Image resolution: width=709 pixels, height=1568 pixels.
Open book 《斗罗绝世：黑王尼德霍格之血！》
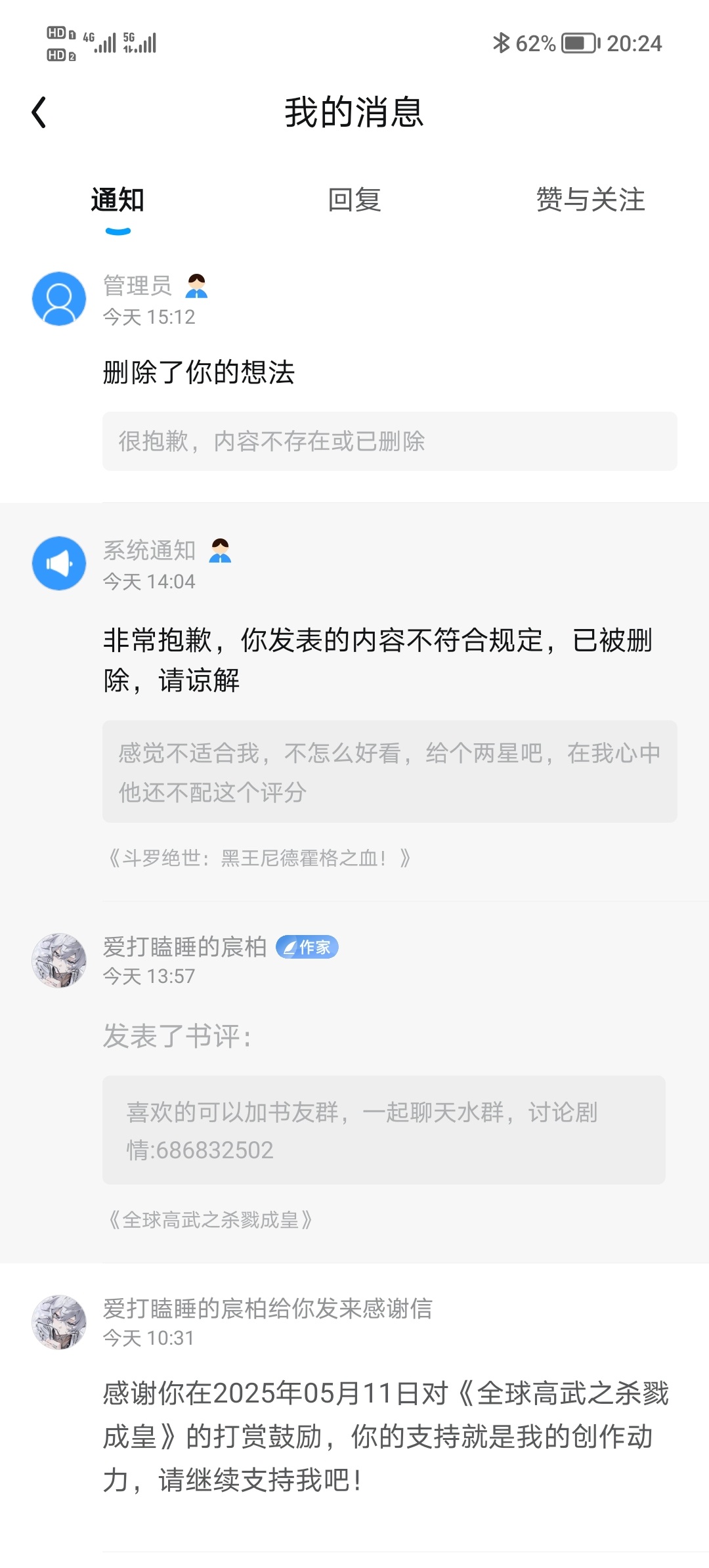click(x=259, y=858)
